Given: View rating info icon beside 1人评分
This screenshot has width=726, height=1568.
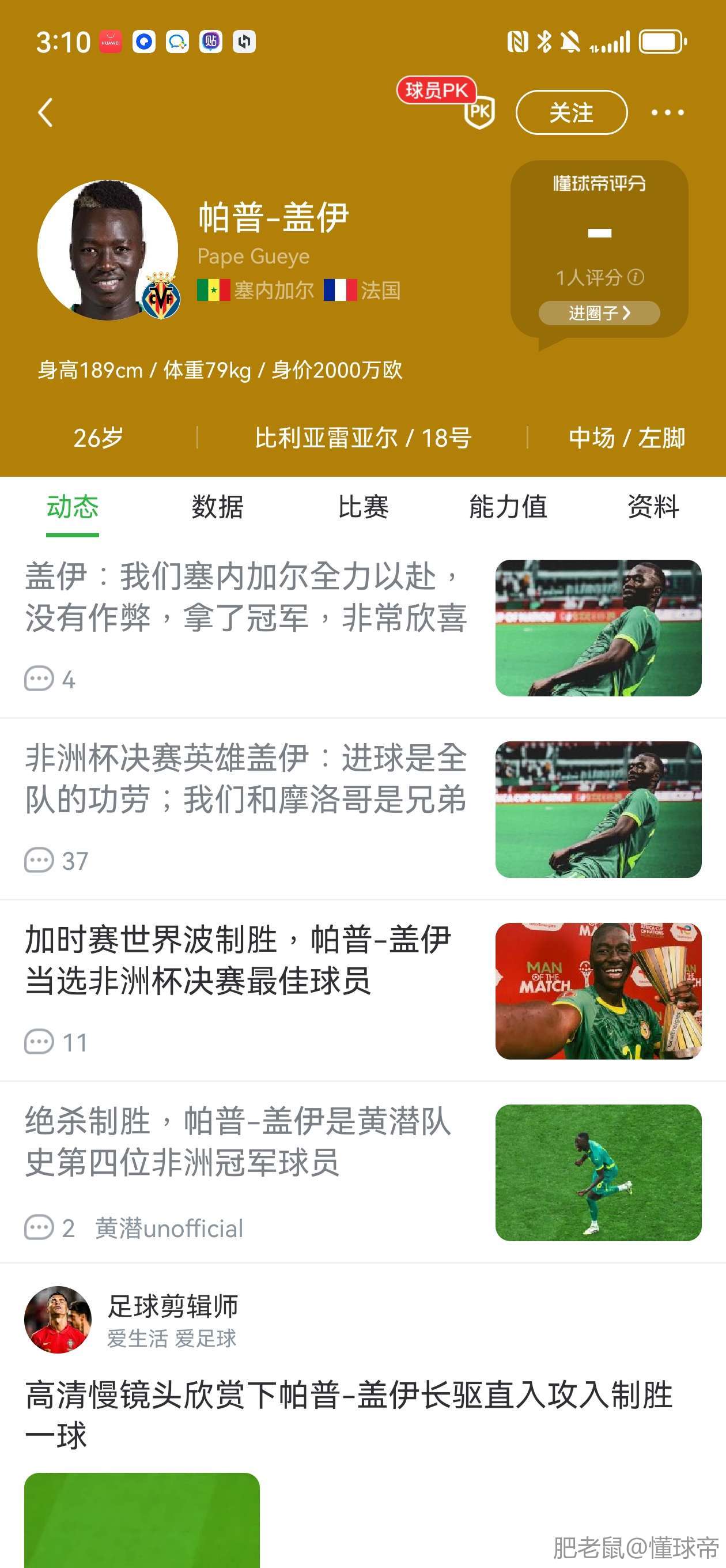Looking at the screenshot, I should click(636, 277).
